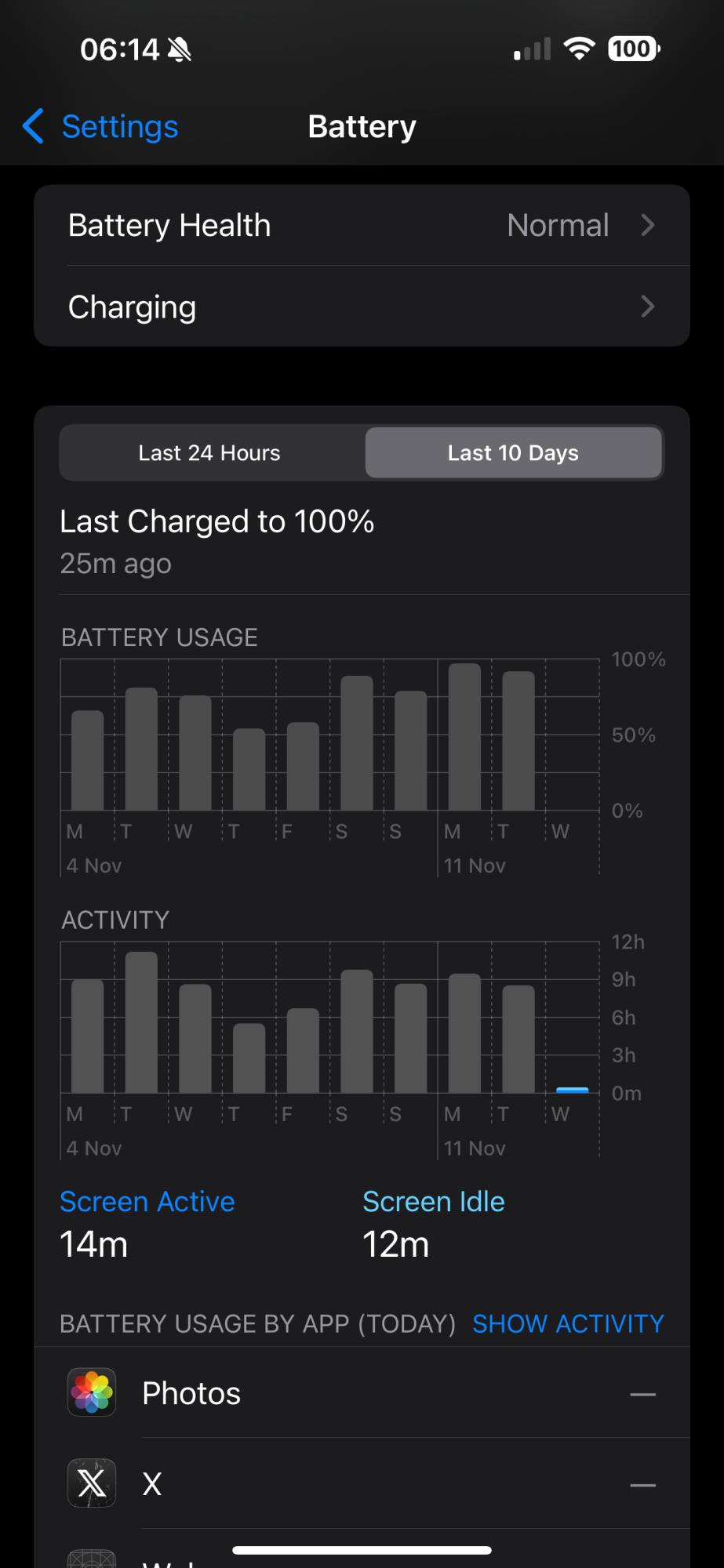Viewport: 724px width, 1568px height.
Task: Go back to Settings
Action: point(100,126)
